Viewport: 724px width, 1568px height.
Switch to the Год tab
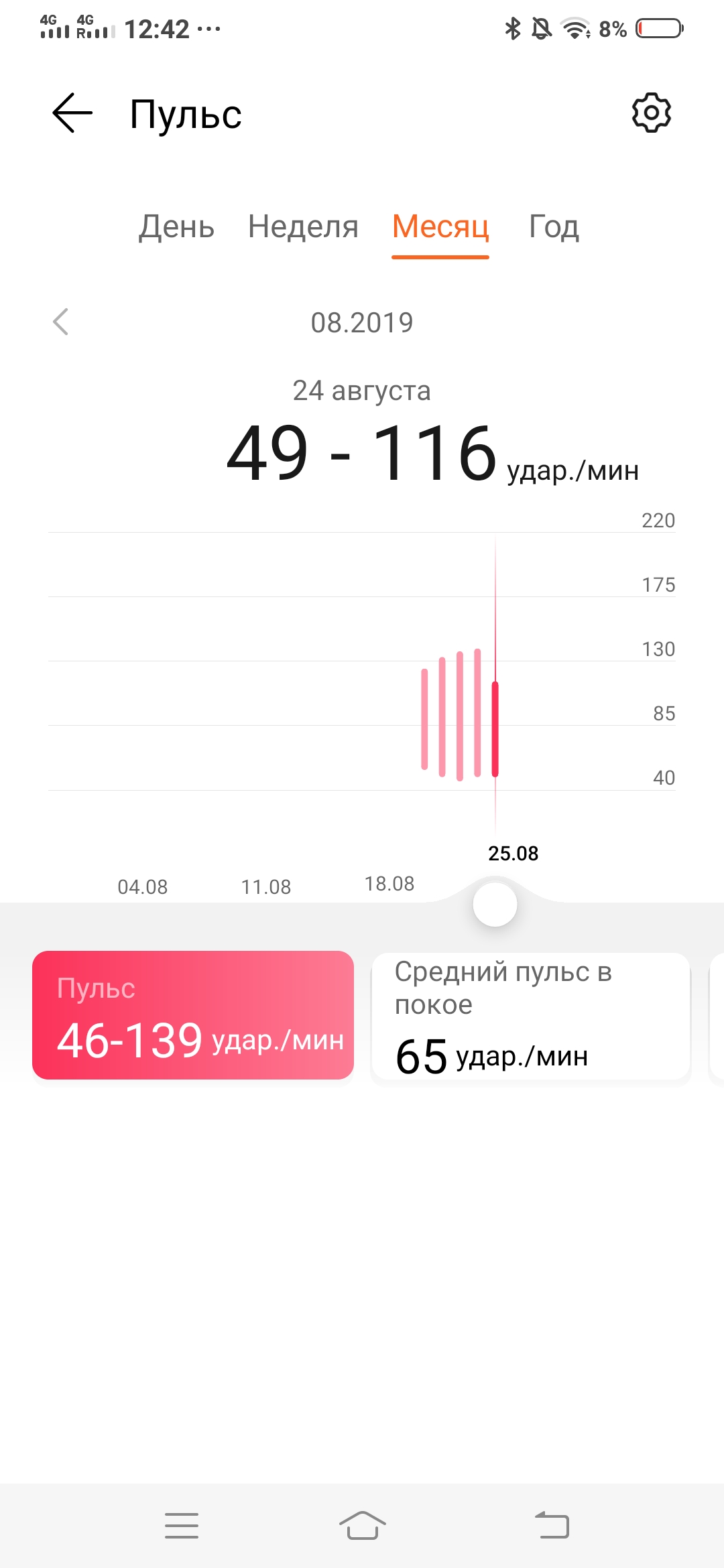pyautogui.click(x=554, y=226)
